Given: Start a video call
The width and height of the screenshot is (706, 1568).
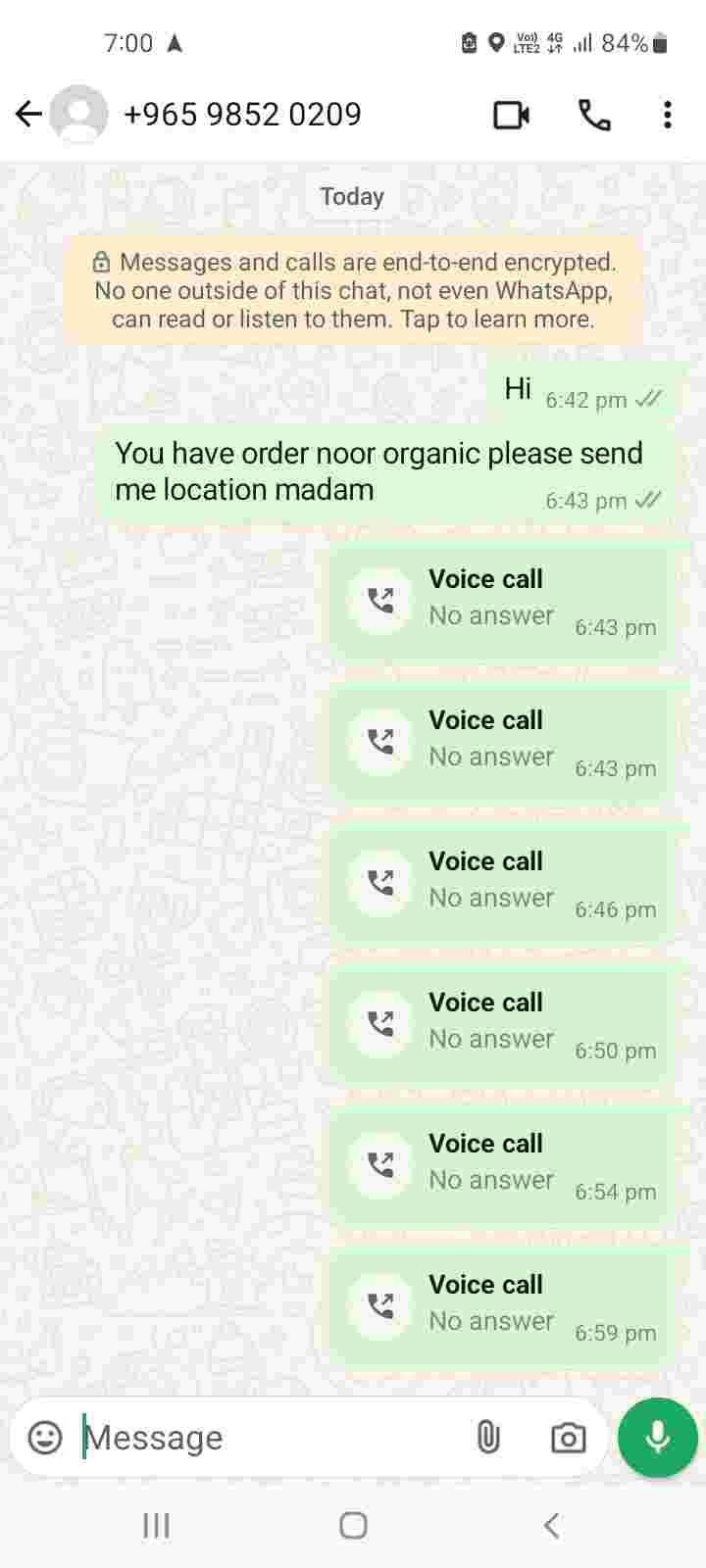Looking at the screenshot, I should point(511,115).
